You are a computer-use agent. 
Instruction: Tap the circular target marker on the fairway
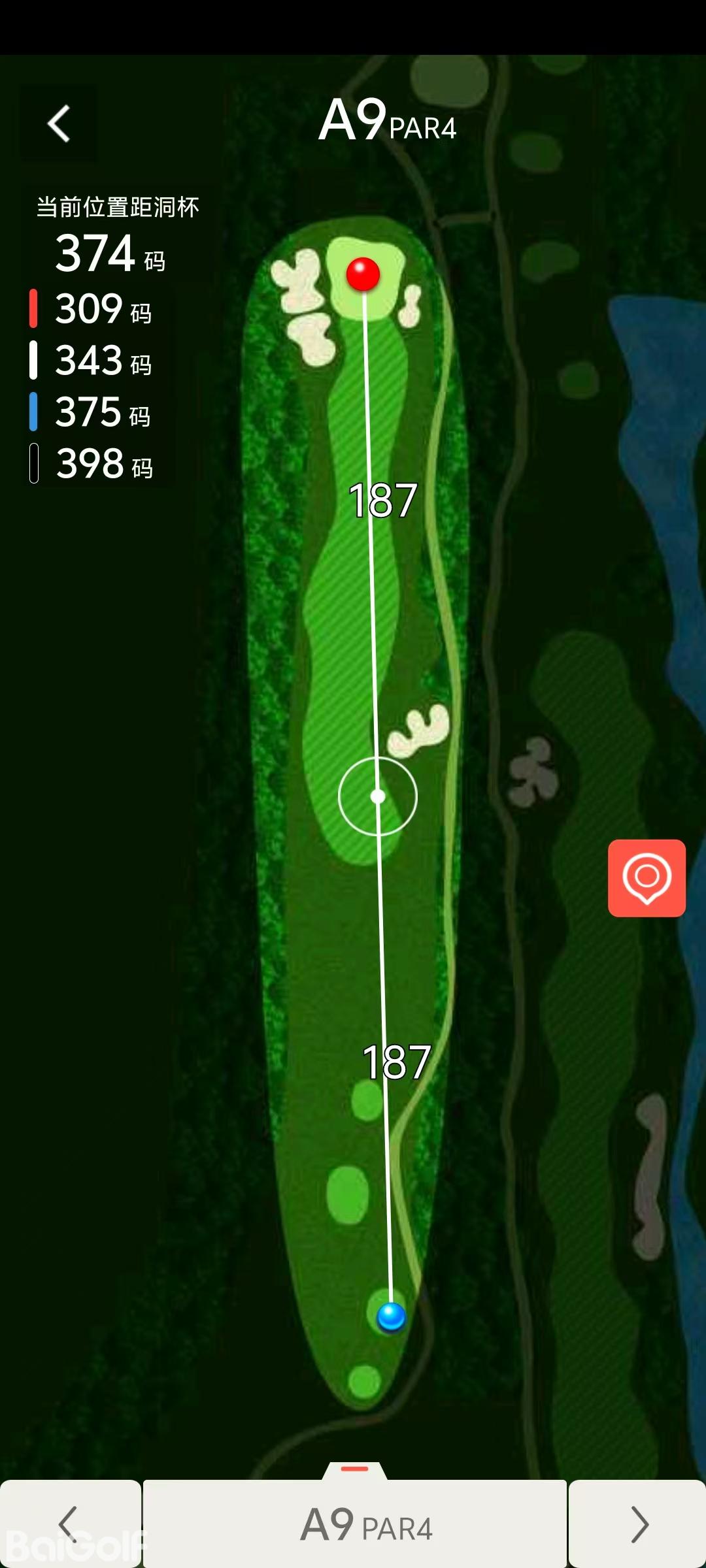pyautogui.click(x=378, y=796)
